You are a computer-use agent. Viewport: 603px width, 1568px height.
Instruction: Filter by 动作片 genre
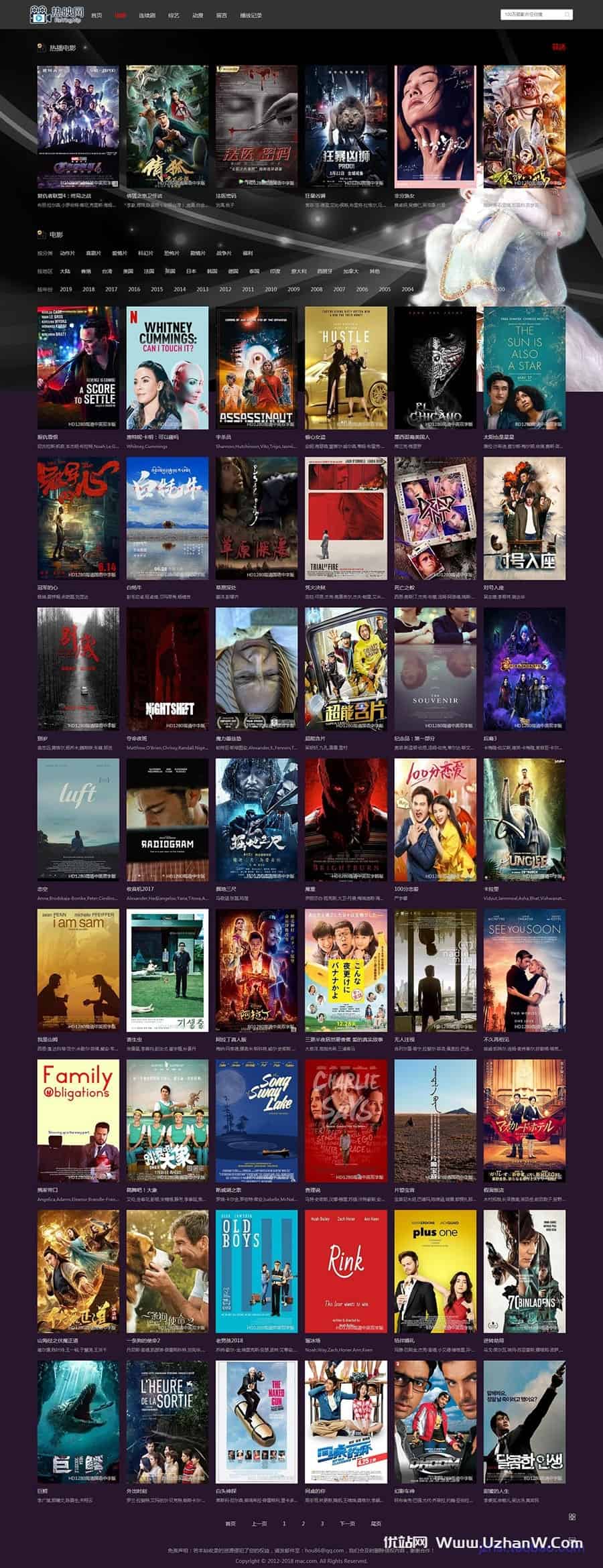[67, 253]
